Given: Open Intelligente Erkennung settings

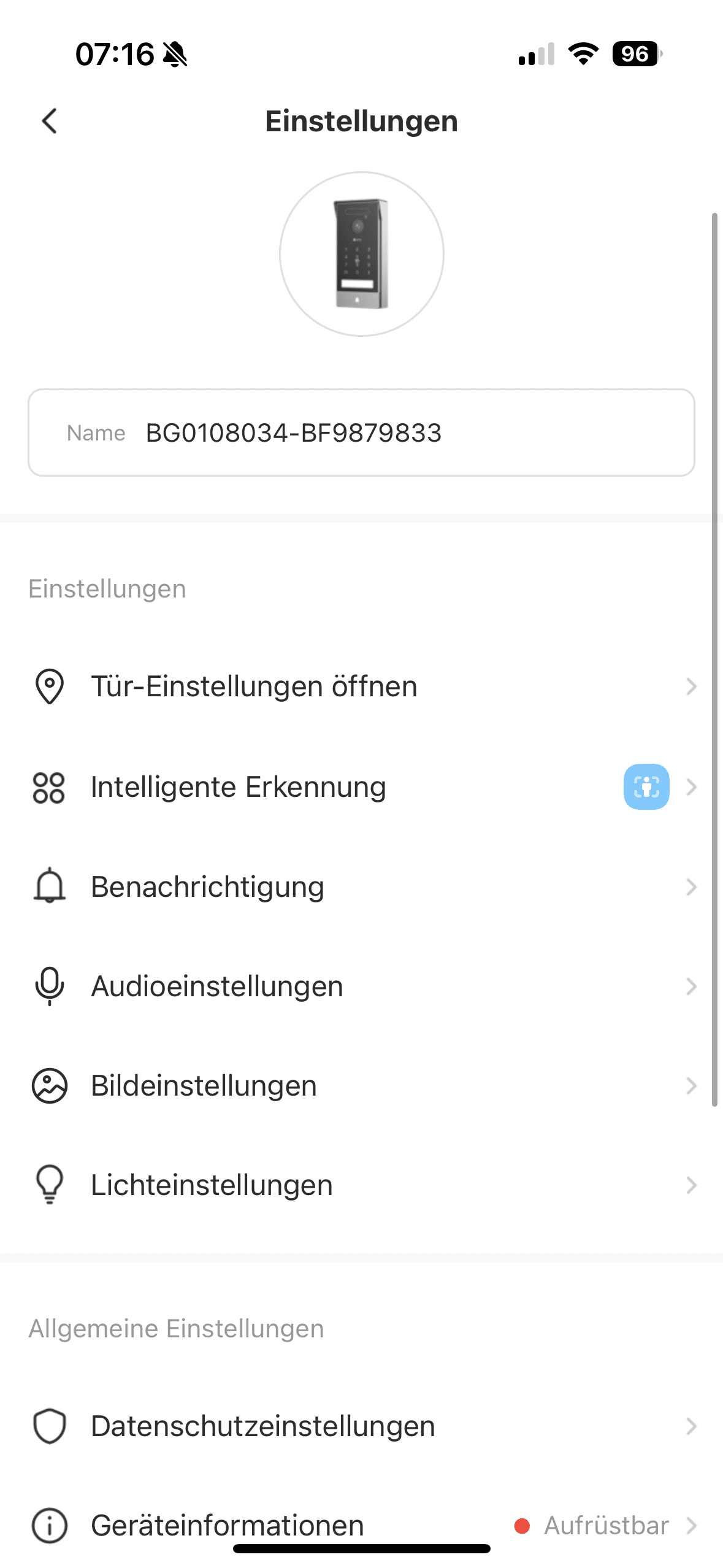Looking at the screenshot, I should pyautogui.click(x=361, y=786).
